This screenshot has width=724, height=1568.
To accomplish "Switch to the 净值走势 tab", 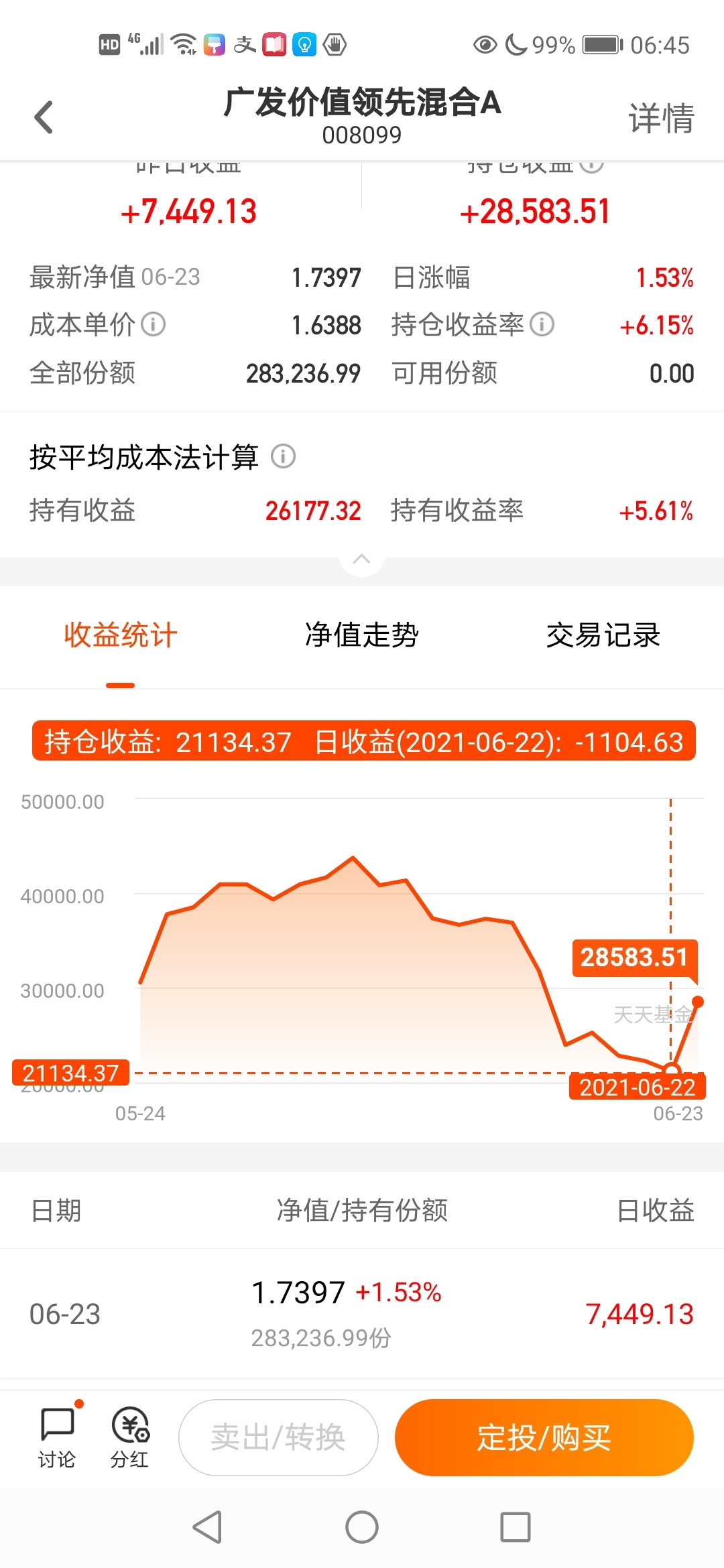I will point(362,635).
